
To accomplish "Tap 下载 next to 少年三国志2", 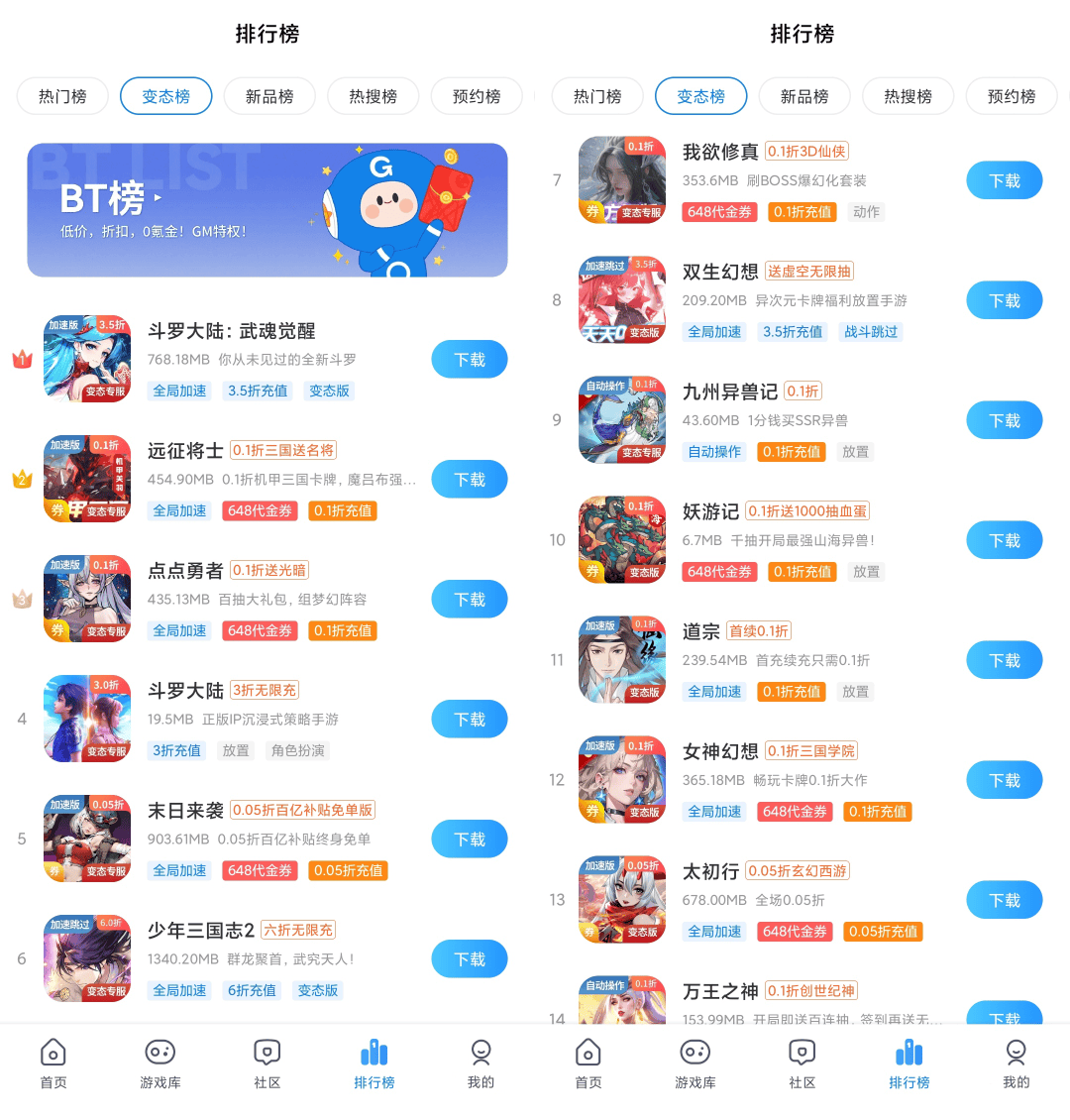I will coord(469,959).
